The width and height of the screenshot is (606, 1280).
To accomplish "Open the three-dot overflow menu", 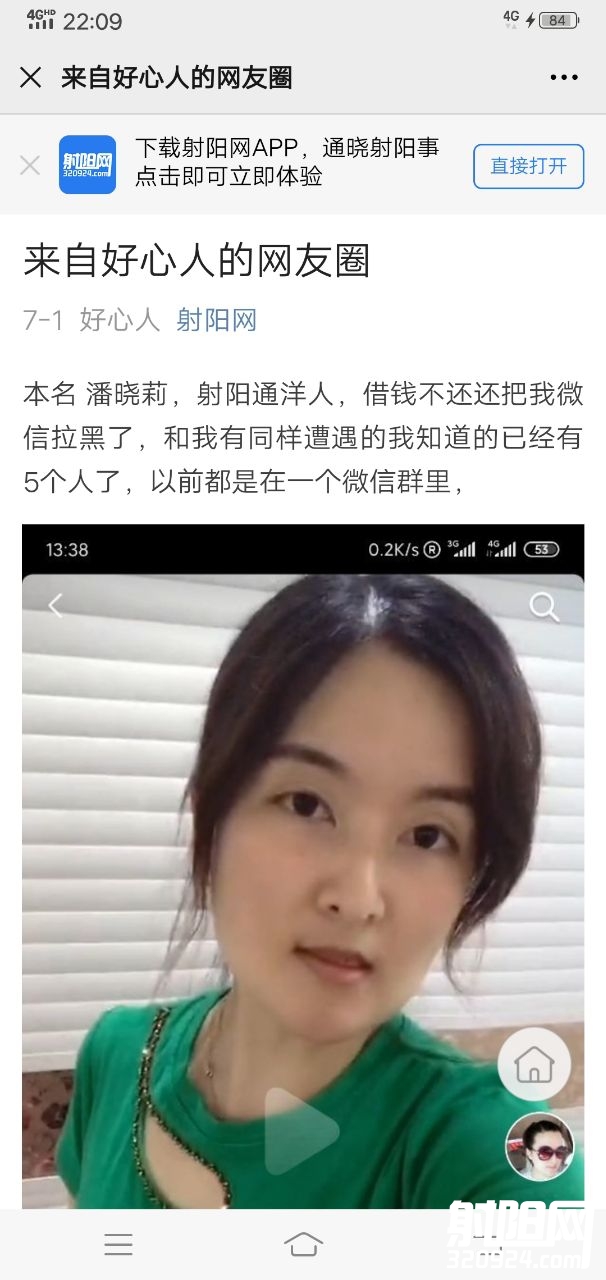I will (x=564, y=78).
